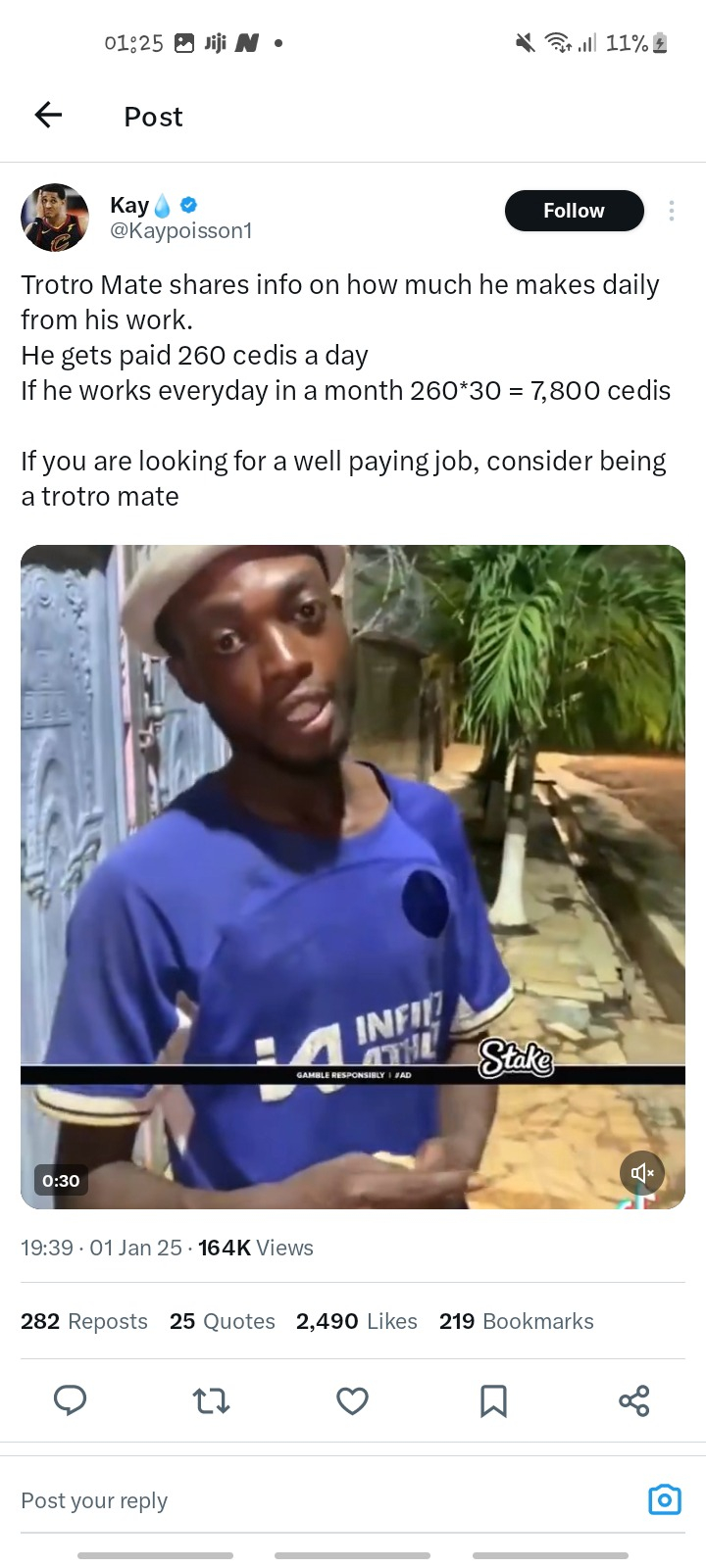The image size is (706, 1568).
Task: Repost this post
Action: tap(211, 1400)
